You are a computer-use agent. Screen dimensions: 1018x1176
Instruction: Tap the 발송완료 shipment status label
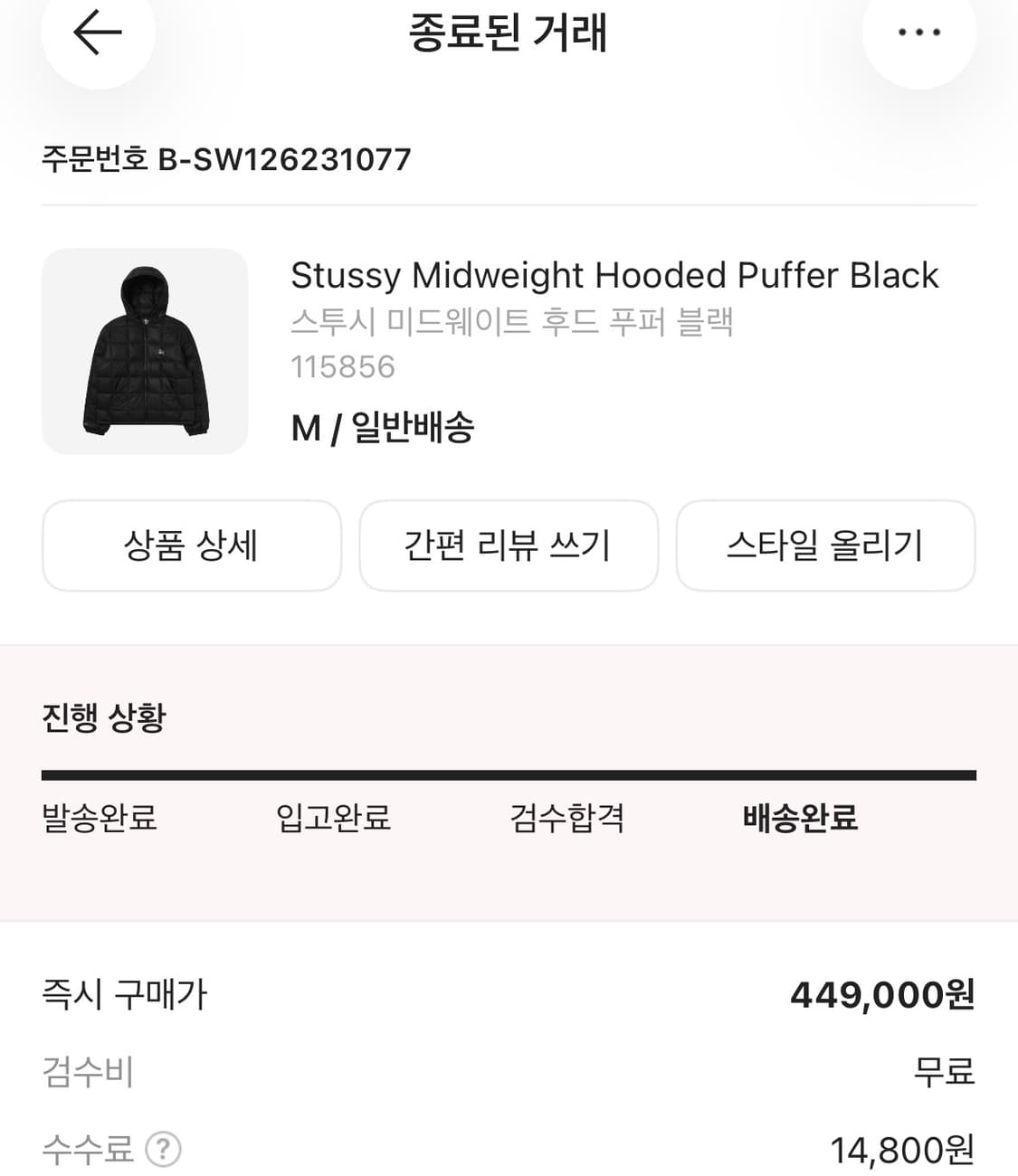(98, 819)
